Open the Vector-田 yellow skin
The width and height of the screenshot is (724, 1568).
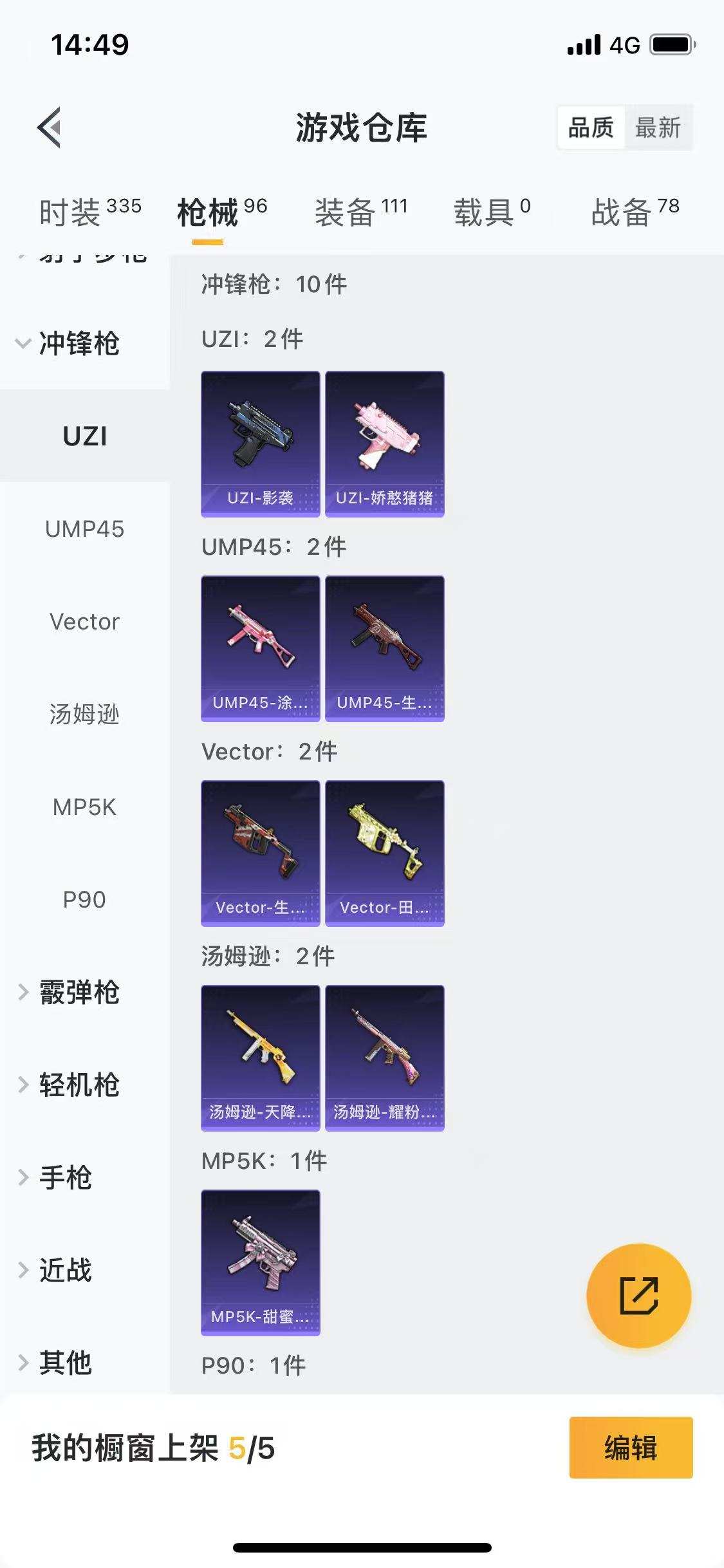point(385,853)
